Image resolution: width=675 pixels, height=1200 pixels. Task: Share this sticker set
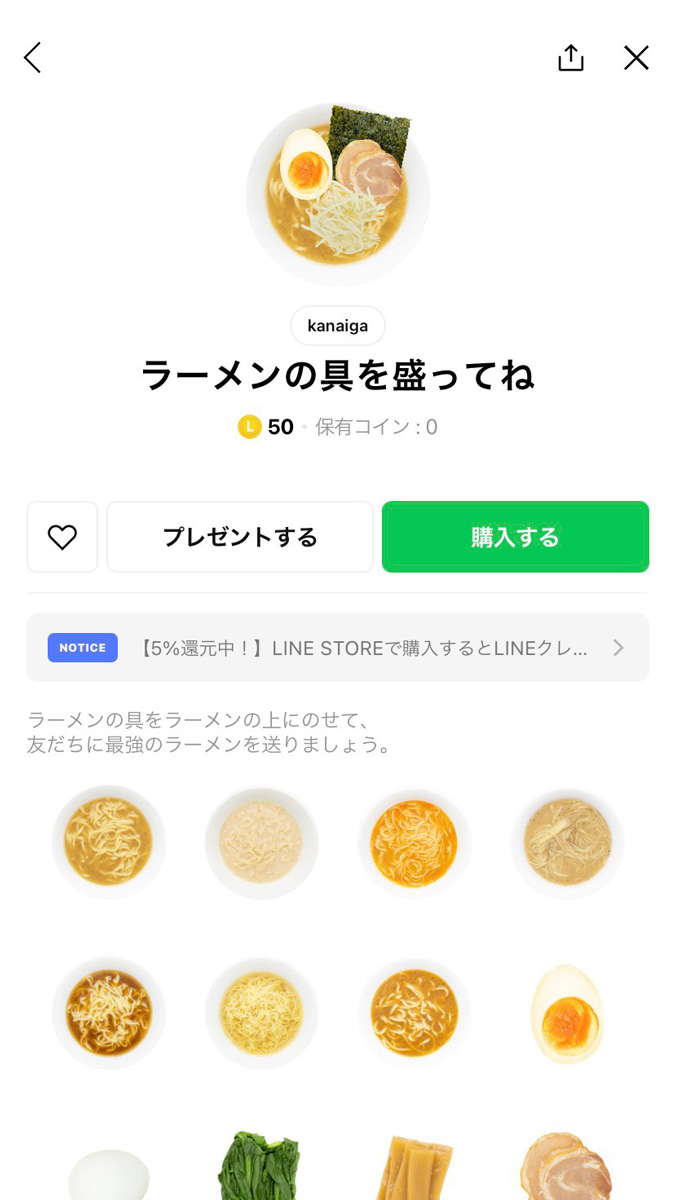click(570, 58)
